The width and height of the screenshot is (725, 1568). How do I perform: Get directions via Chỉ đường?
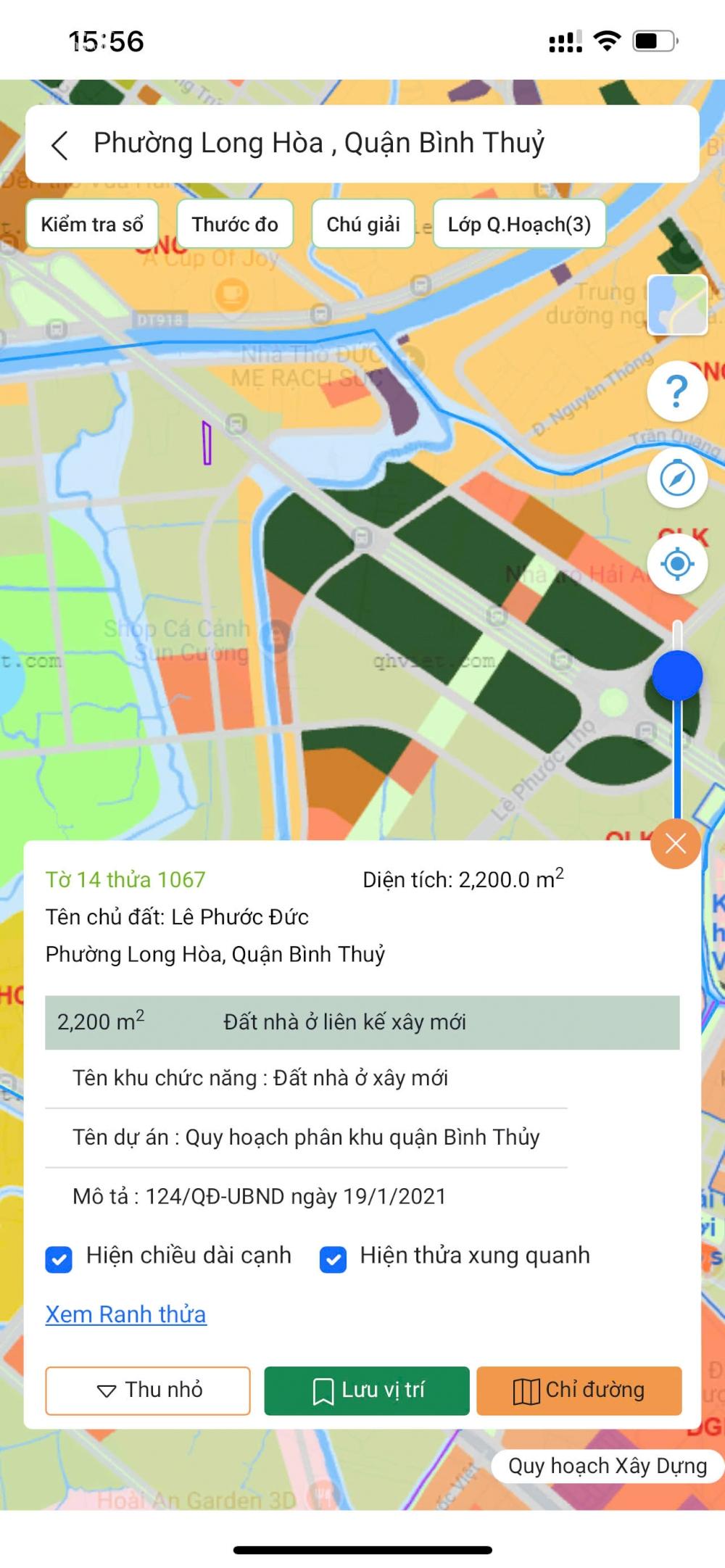click(579, 1390)
